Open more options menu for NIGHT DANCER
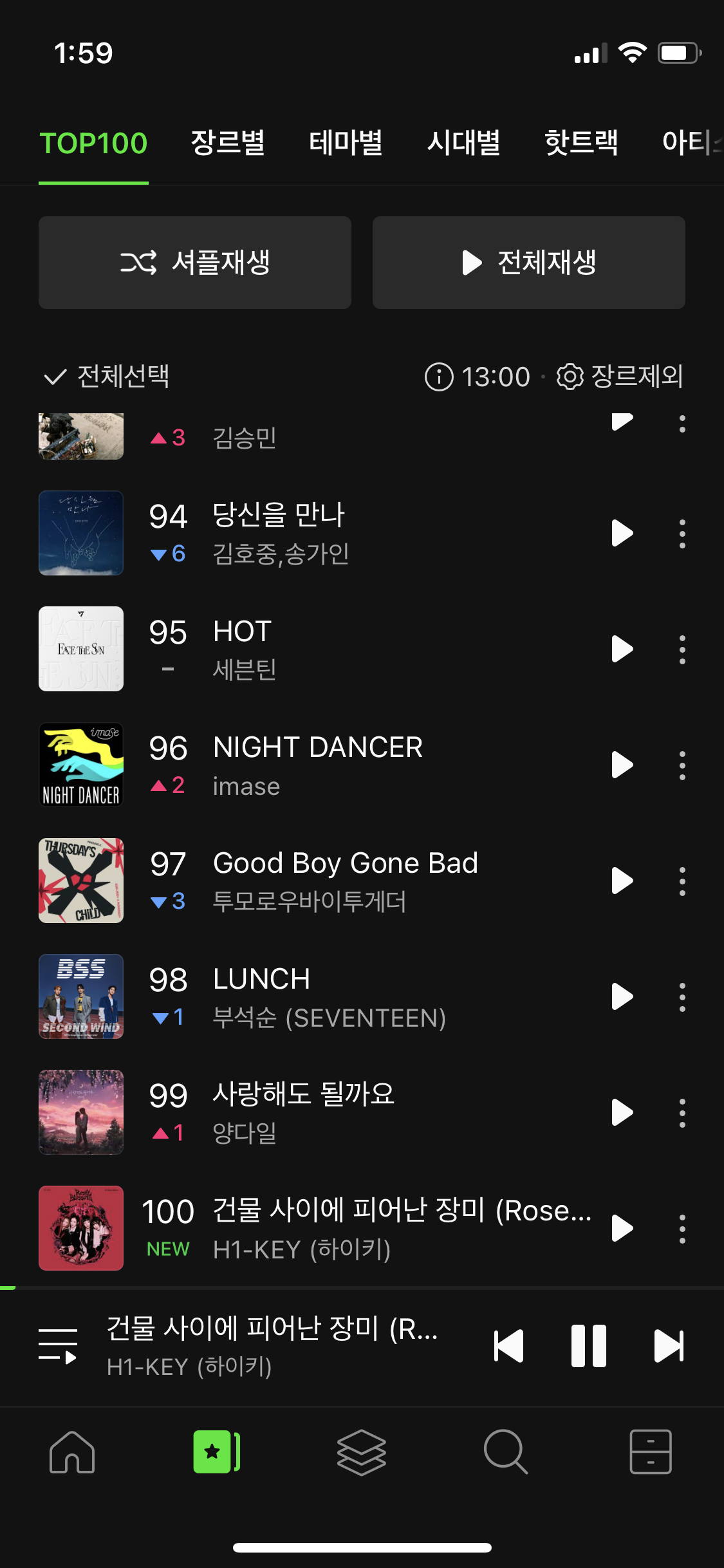This screenshot has width=724, height=1568. (x=682, y=765)
